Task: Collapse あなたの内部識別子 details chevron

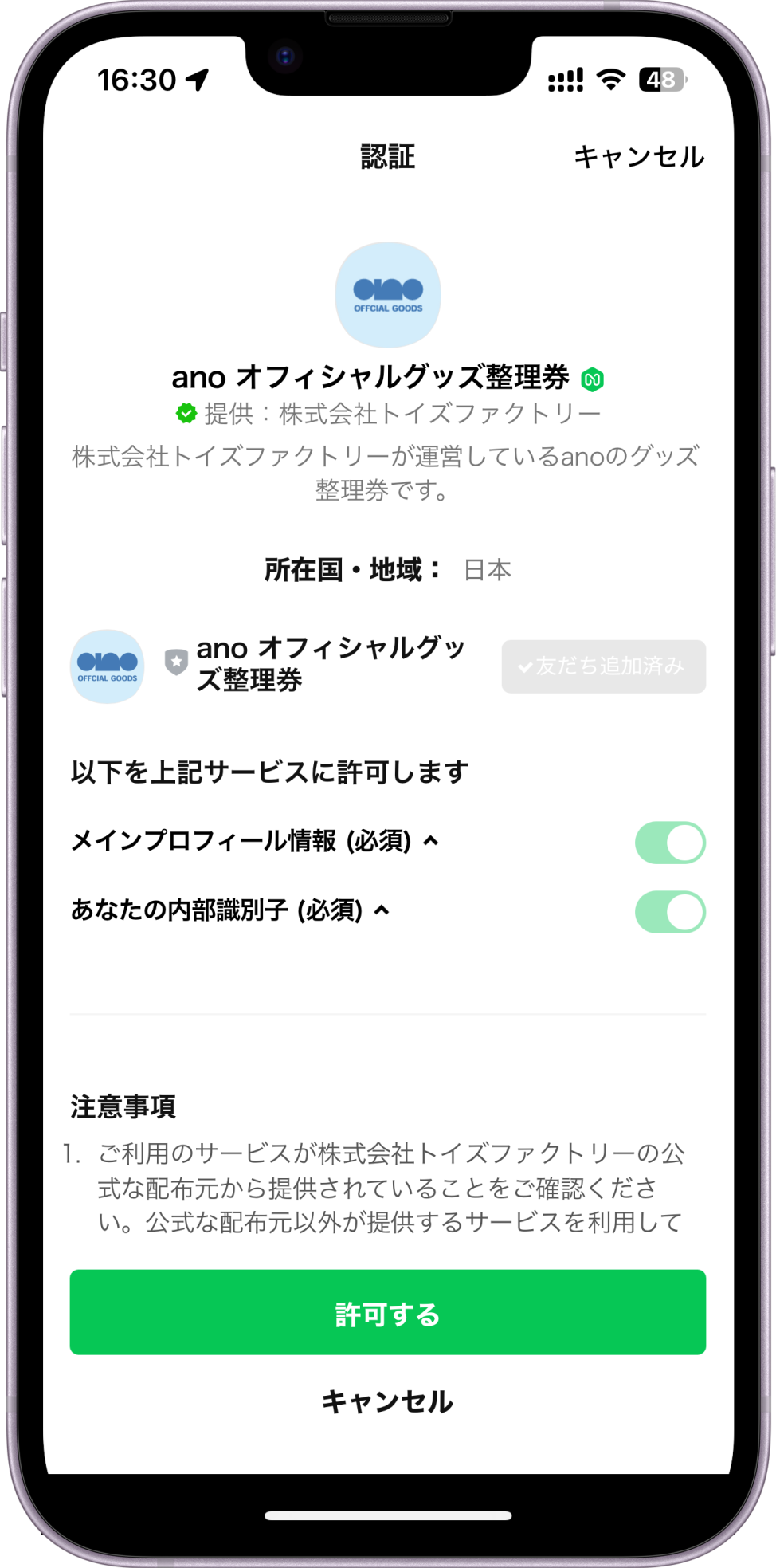Action: coord(382,910)
